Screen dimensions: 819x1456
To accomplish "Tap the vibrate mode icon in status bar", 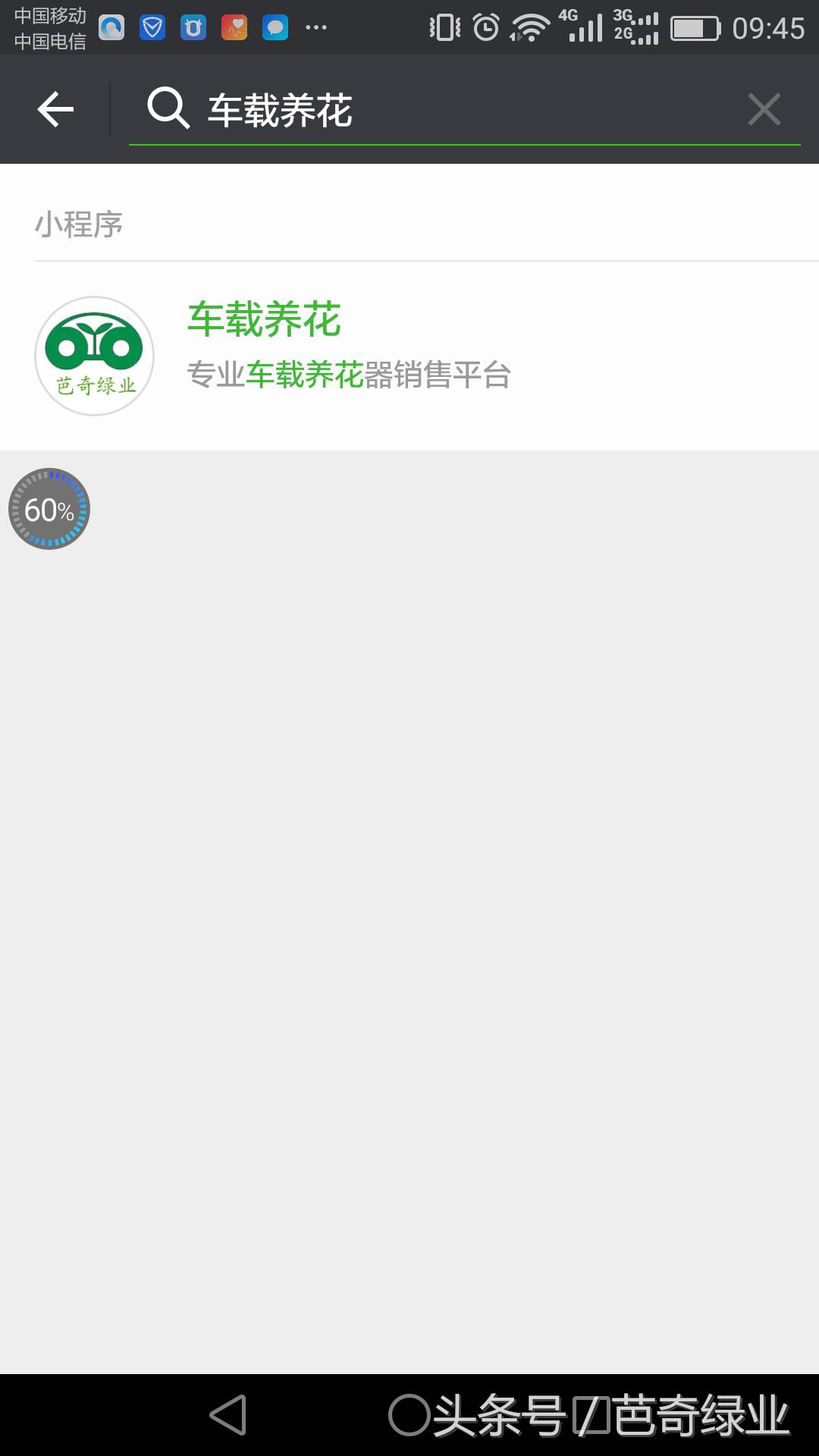I will click(444, 25).
